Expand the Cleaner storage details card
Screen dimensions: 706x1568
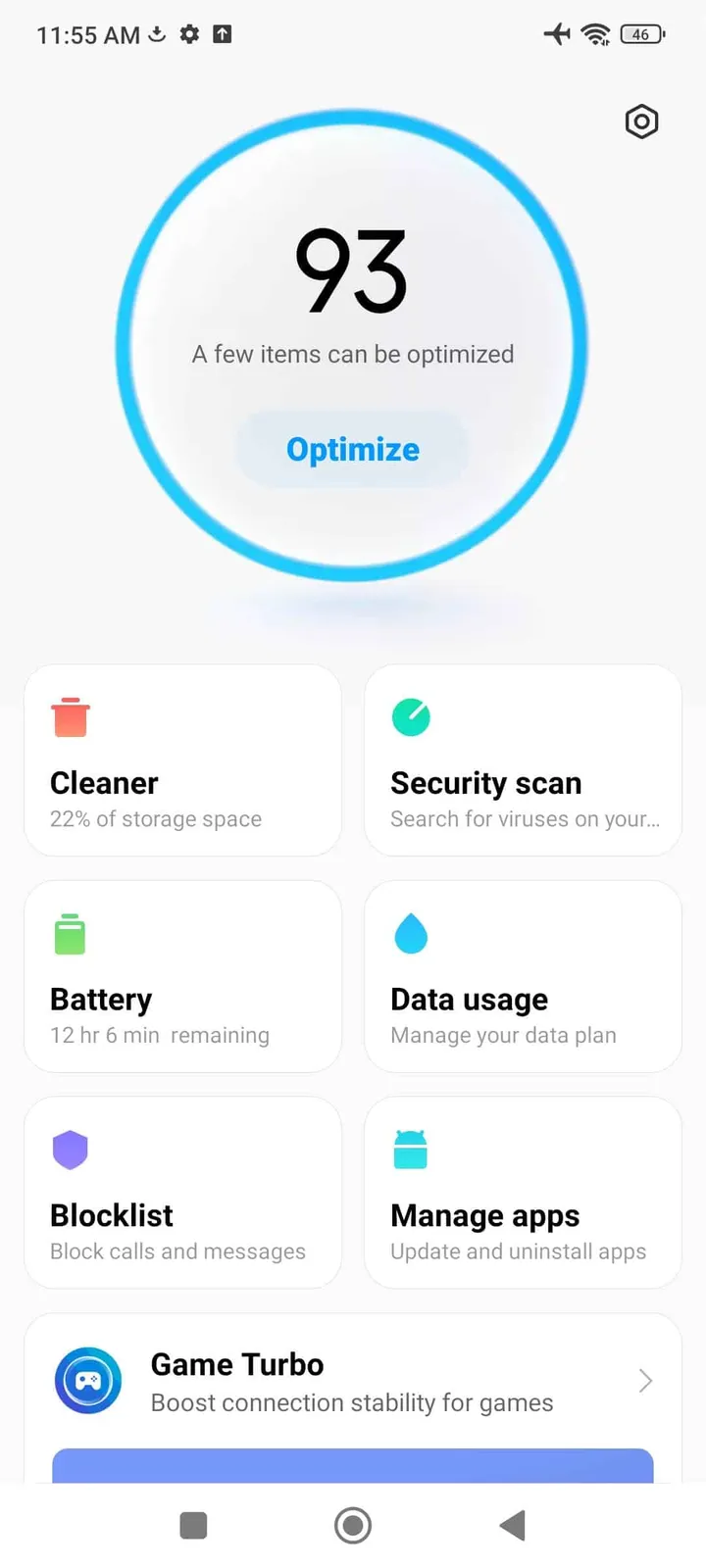[x=182, y=759]
